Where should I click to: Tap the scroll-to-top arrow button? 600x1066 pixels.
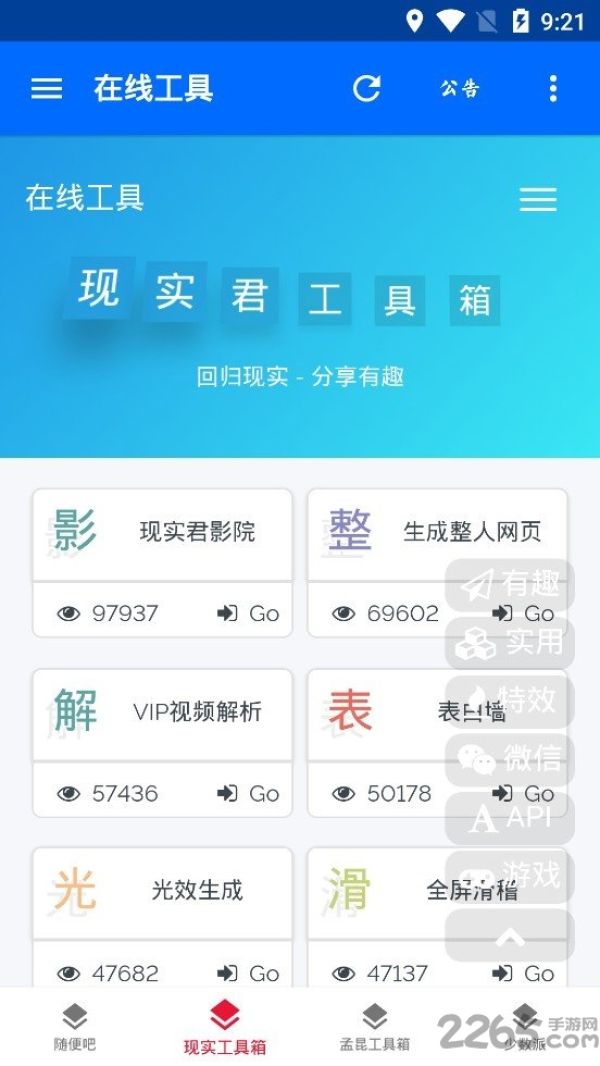(510, 935)
